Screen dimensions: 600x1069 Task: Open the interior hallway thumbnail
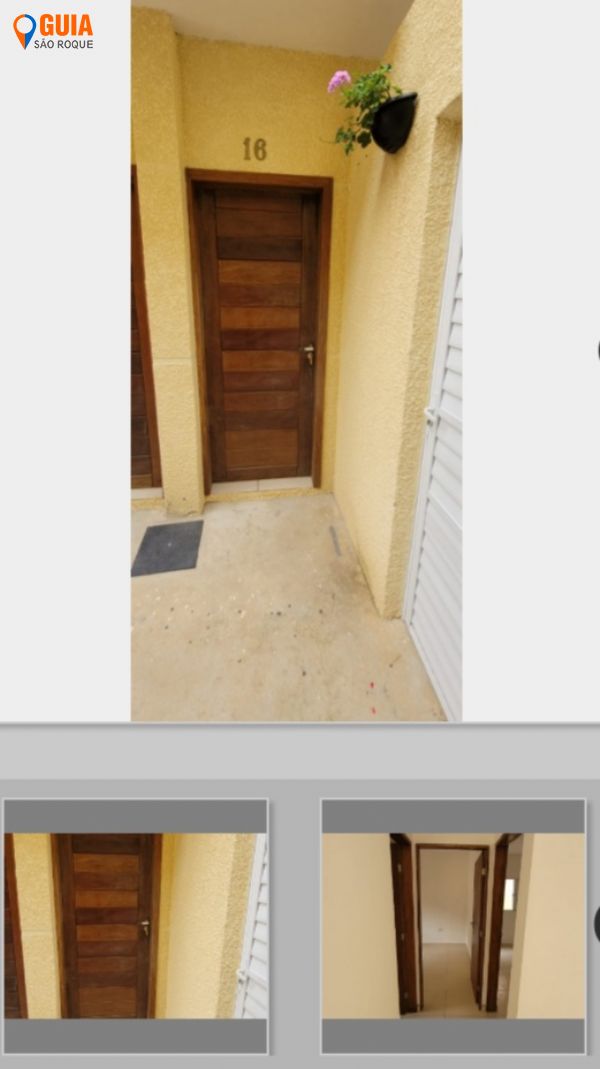point(453,926)
